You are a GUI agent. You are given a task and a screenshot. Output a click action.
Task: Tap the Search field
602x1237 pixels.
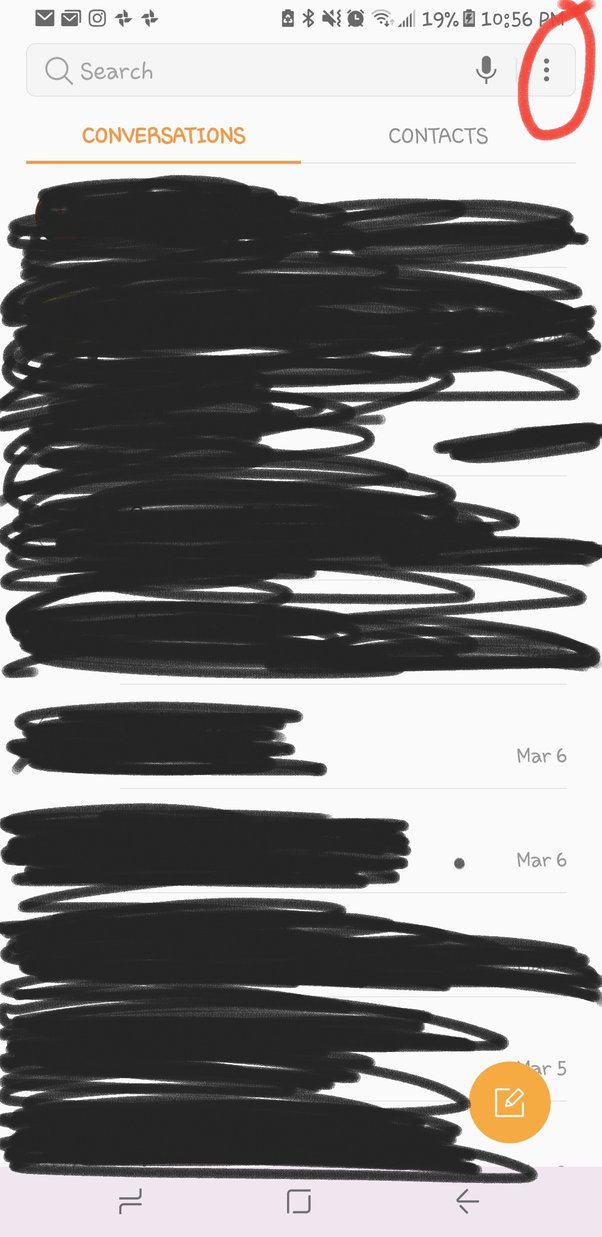coord(250,71)
